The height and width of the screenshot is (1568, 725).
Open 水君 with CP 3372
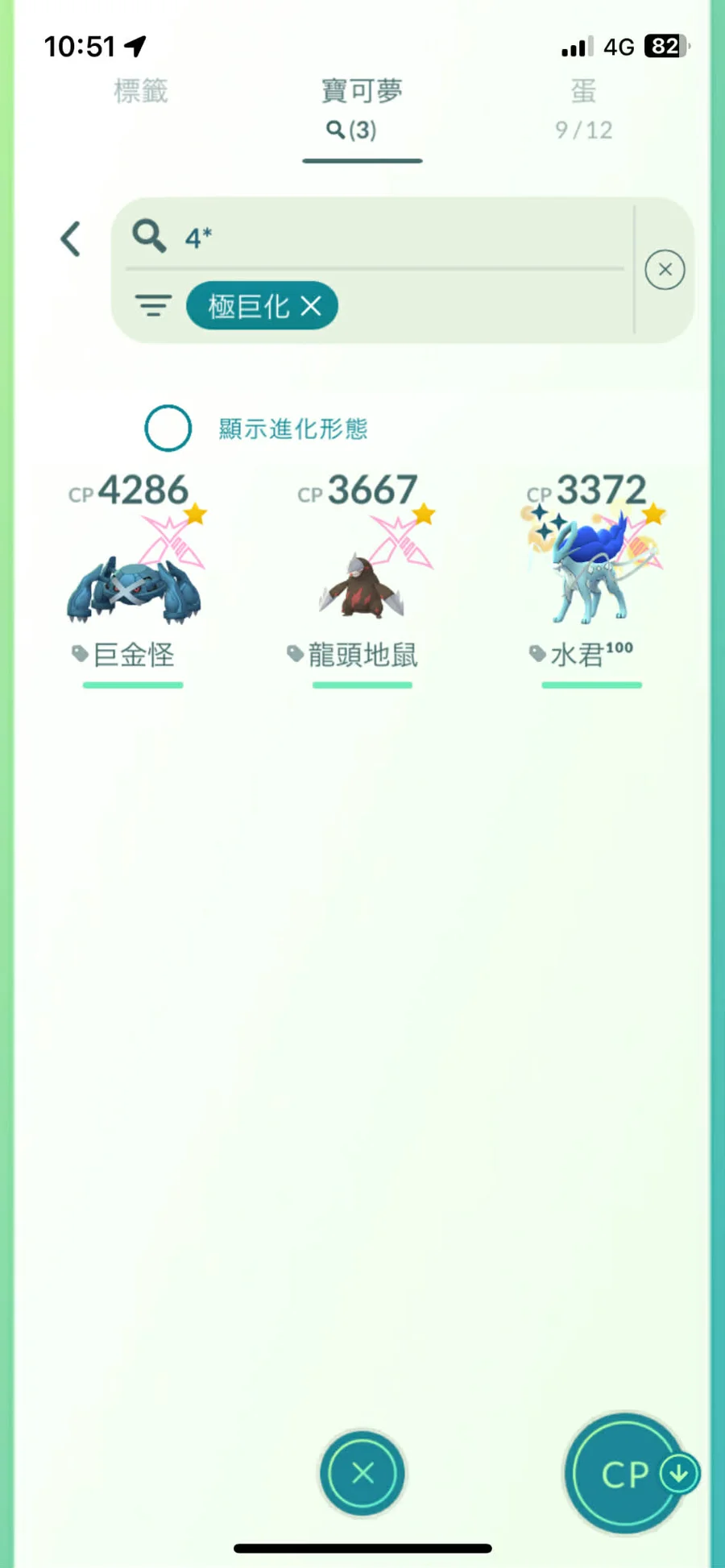tap(590, 580)
